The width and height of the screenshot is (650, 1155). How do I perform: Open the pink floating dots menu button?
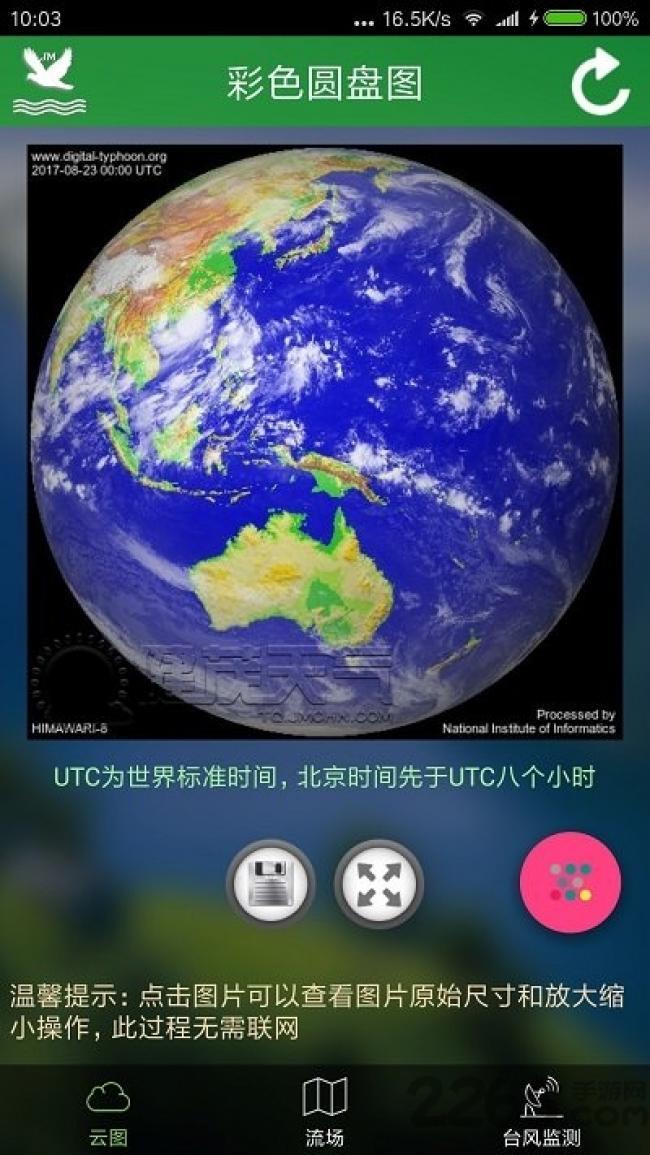tap(570, 882)
